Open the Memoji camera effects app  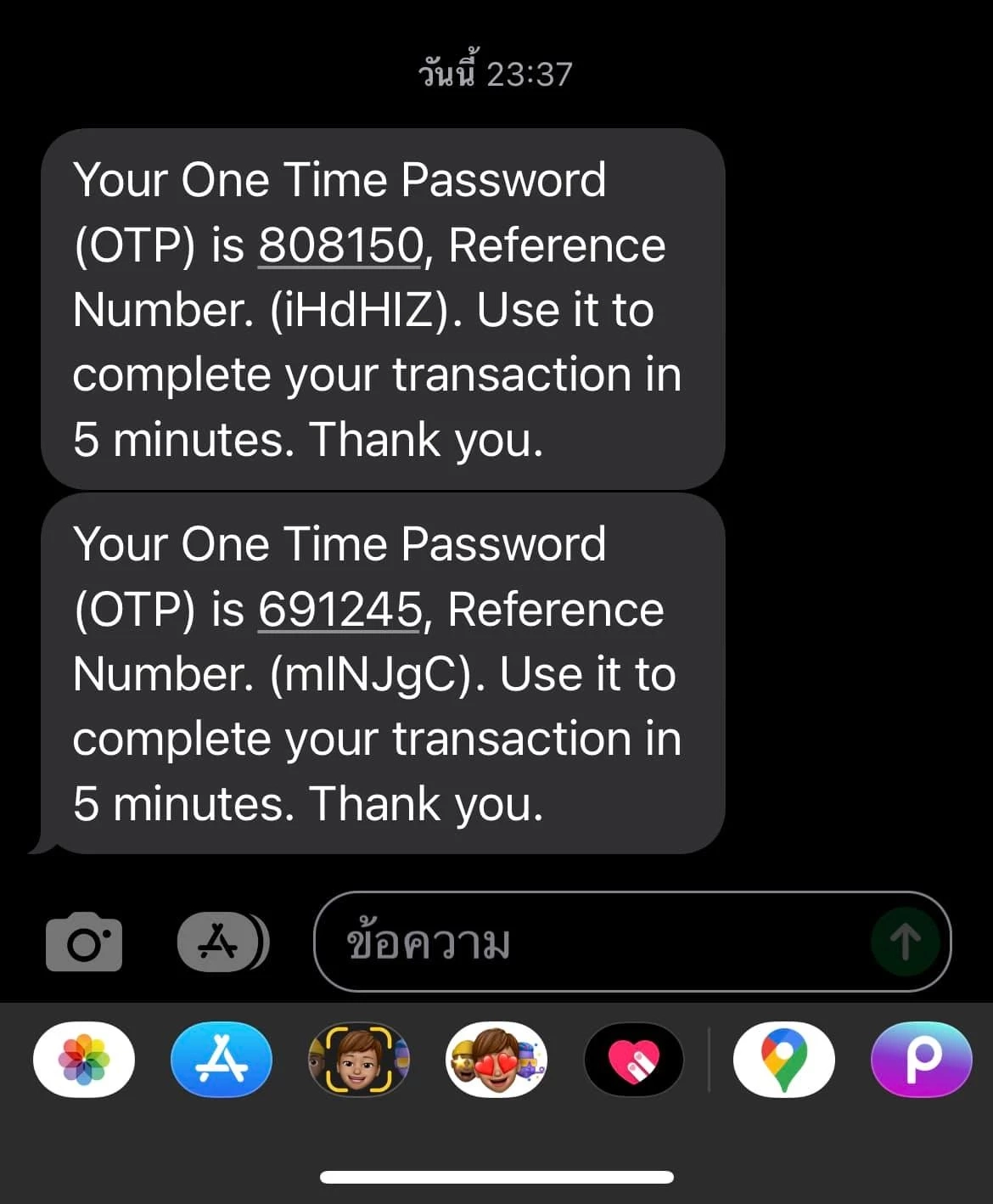(x=359, y=1060)
